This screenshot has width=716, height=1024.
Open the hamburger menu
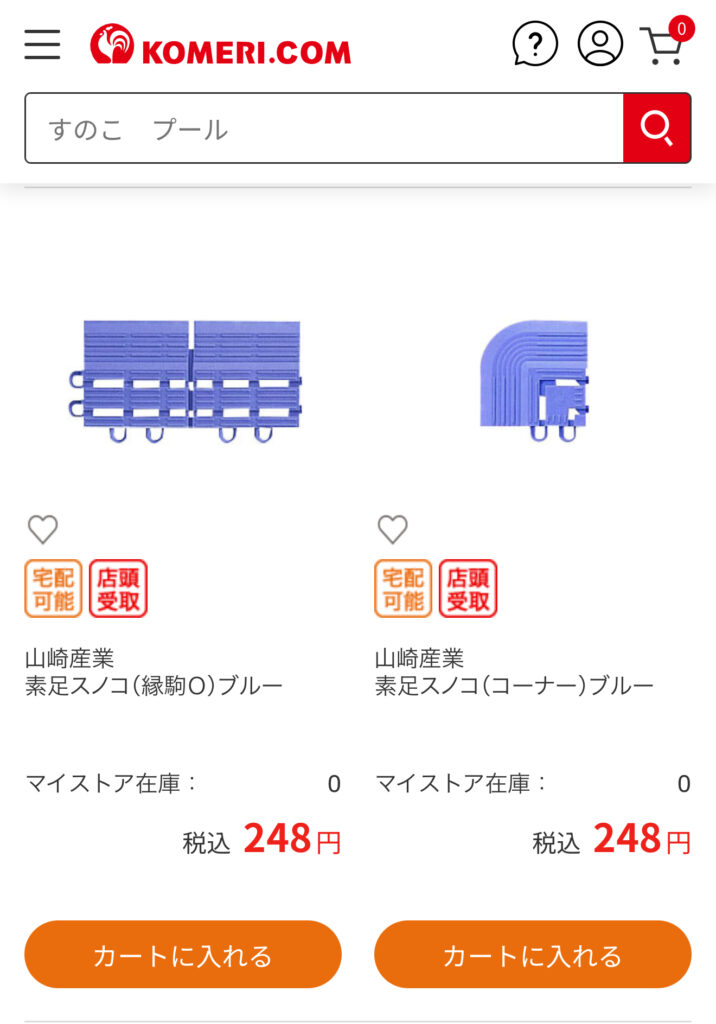(42, 45)
